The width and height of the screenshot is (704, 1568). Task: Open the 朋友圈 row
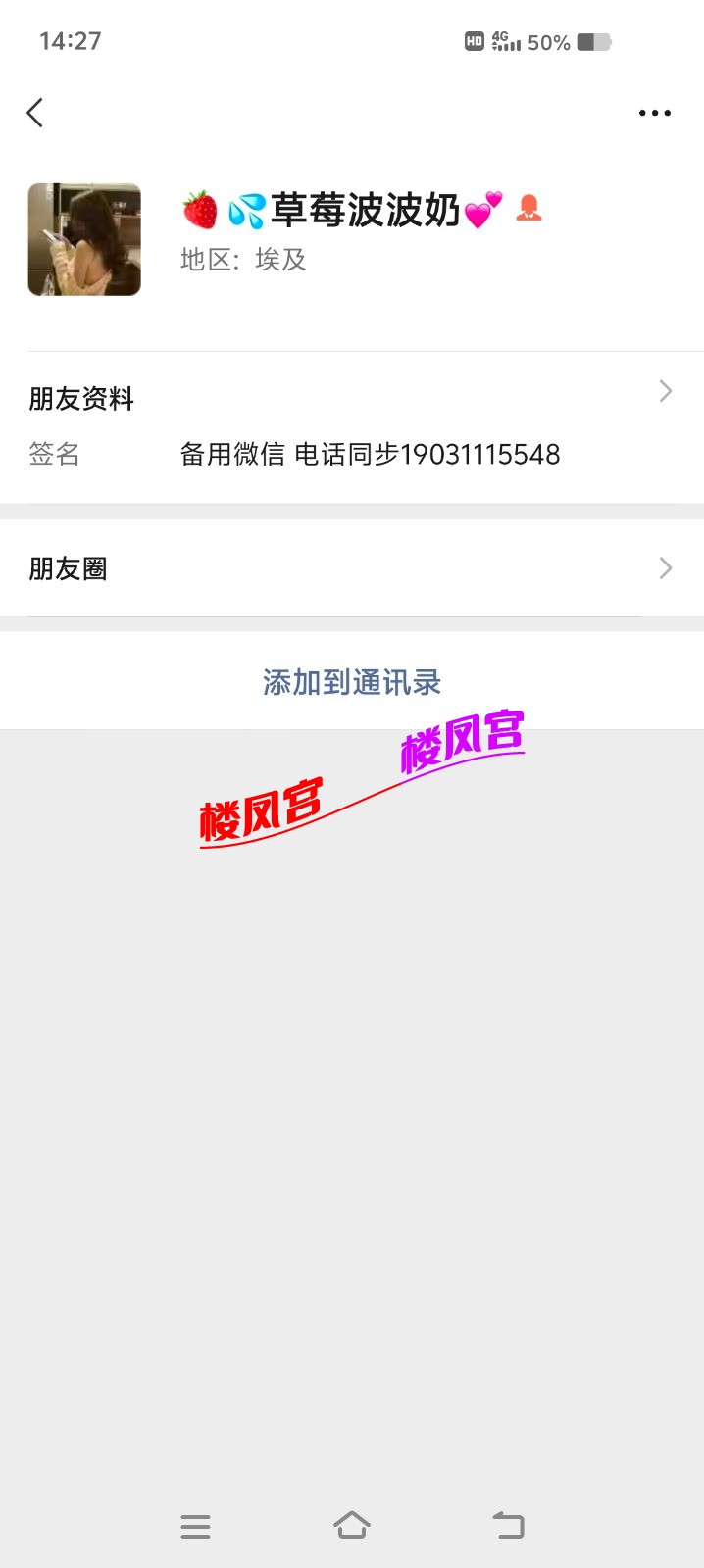pos(351,568)
